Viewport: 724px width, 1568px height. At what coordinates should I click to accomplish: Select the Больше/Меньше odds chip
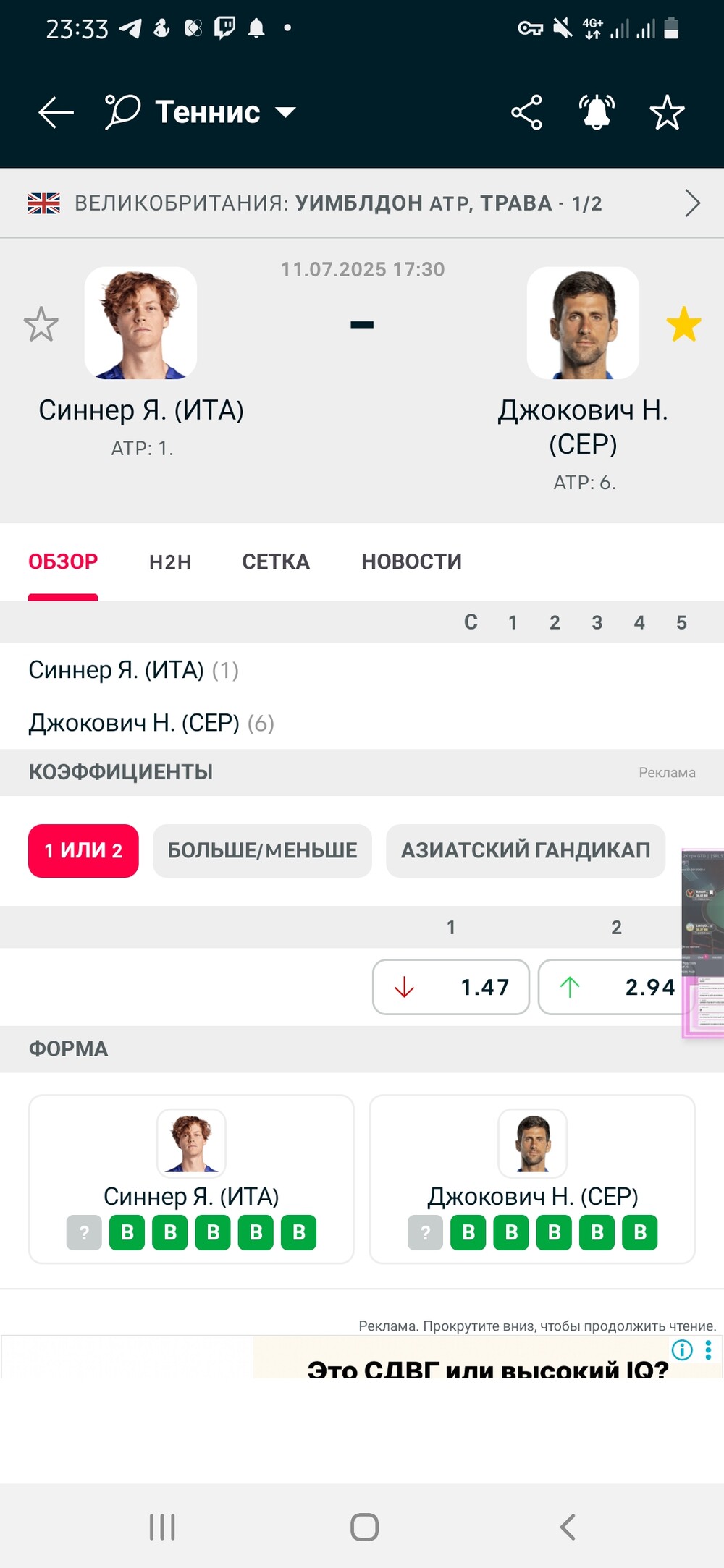pyautogui.click(x=262, y=851)
